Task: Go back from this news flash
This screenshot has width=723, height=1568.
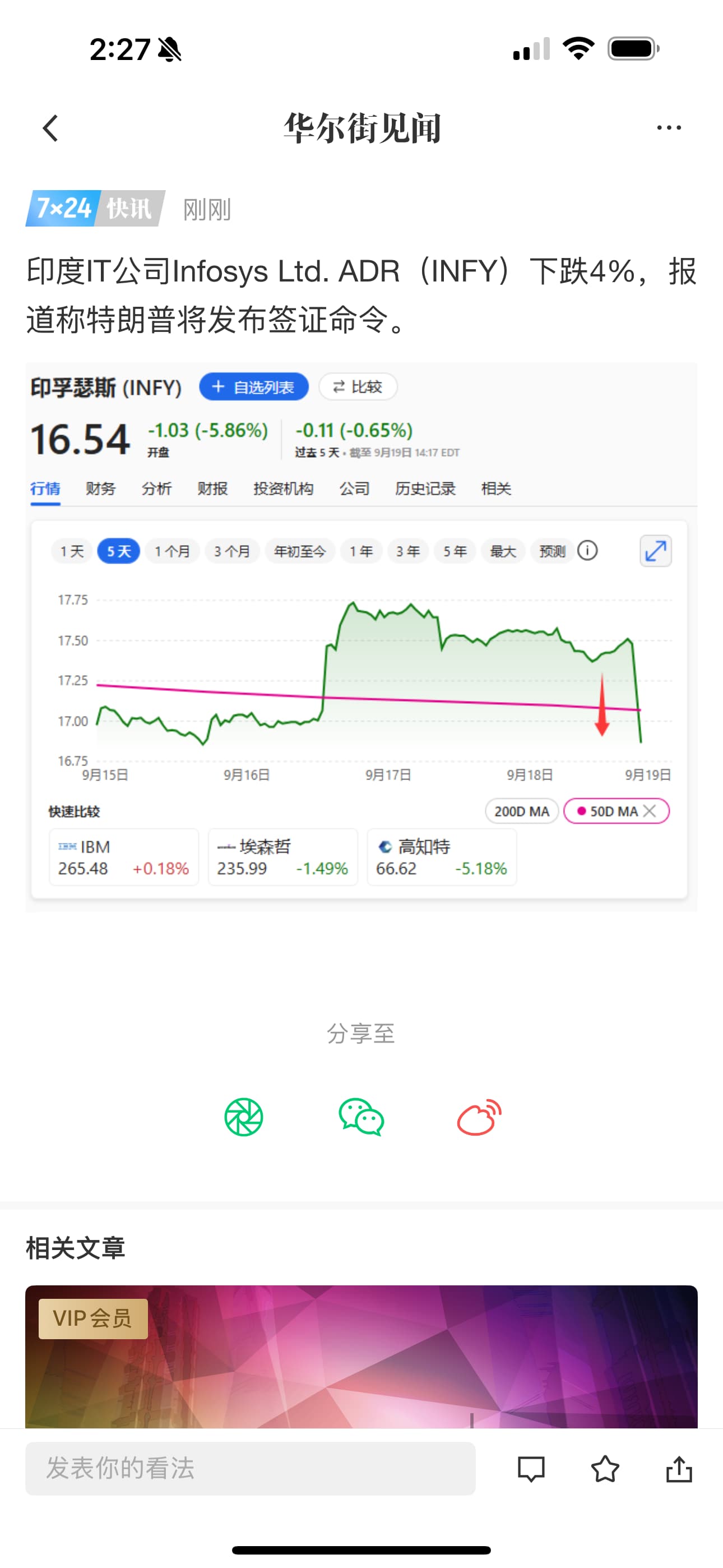Action: pyautogui.click(x=51, y=128)
